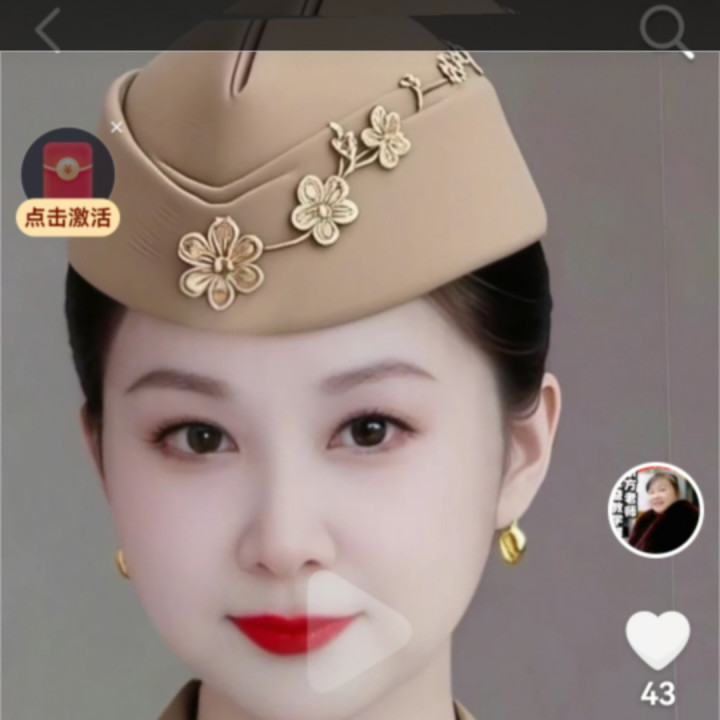
Task: Open search with the magnifier icon
Action: 665,32
